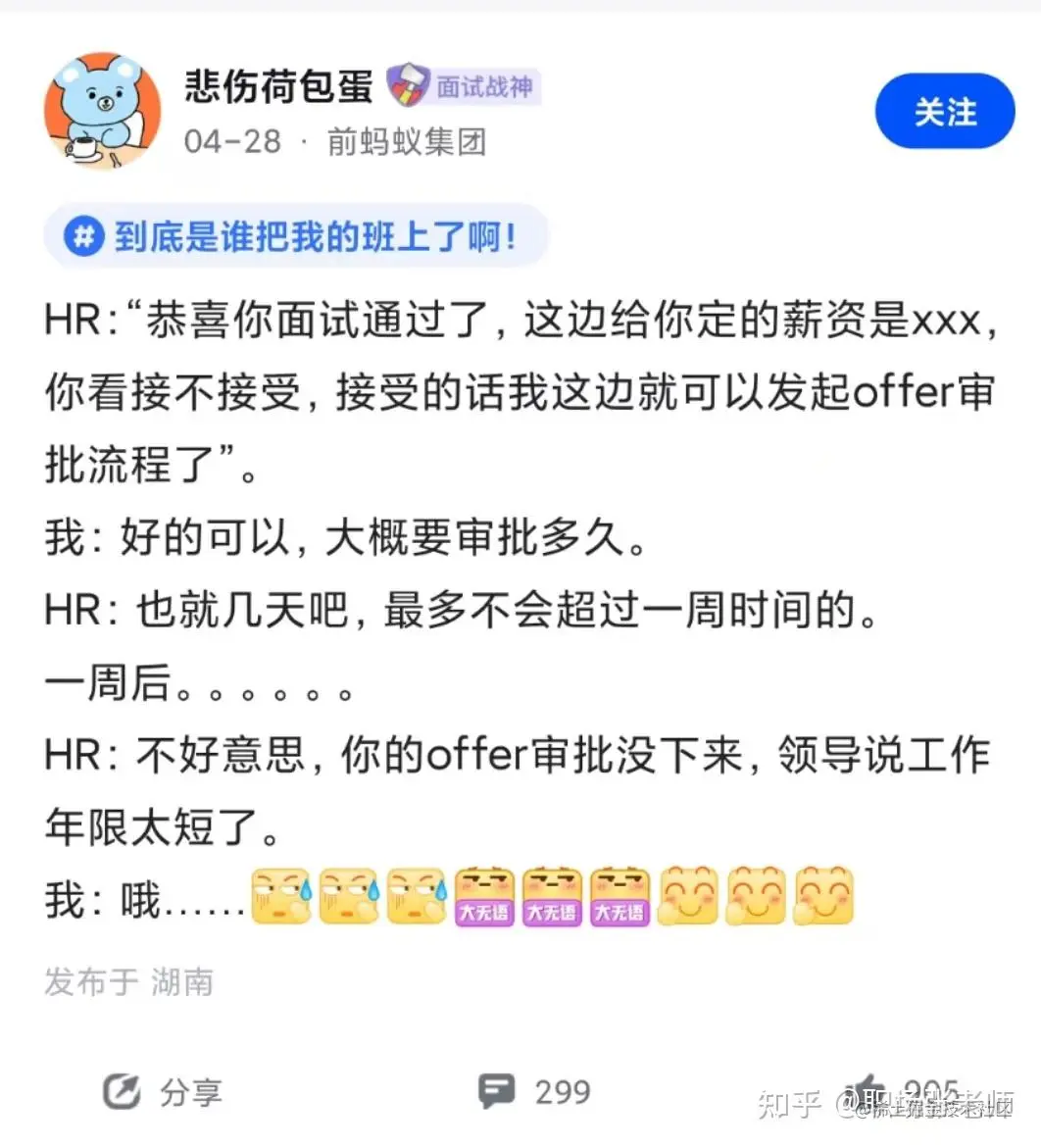
Task: Open 悲伤荷包蛋's profile avatar
Action: [x=102, y=112]
